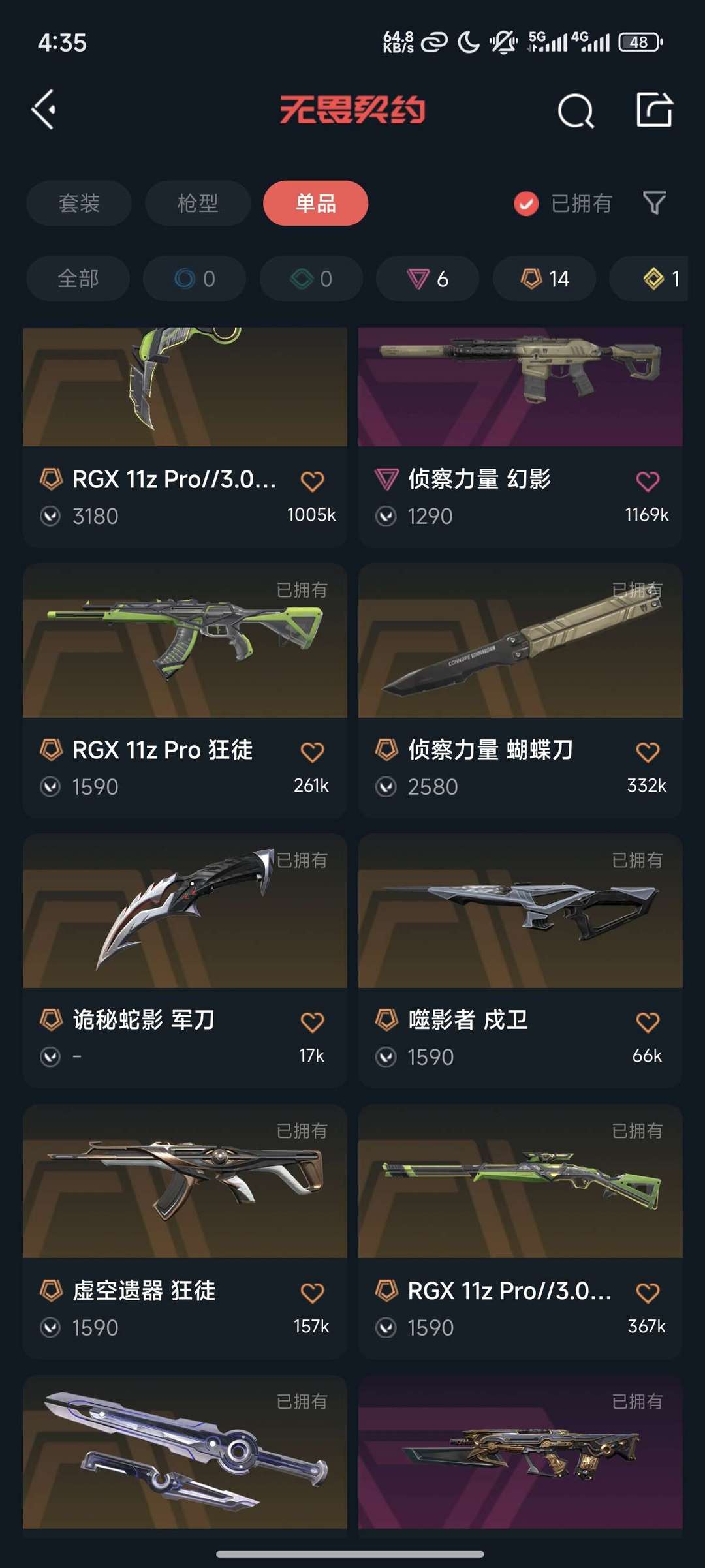The width and height of the screenshot is (705, 1568).
Task: Open the funnel filter options
Action: [654, 203]
